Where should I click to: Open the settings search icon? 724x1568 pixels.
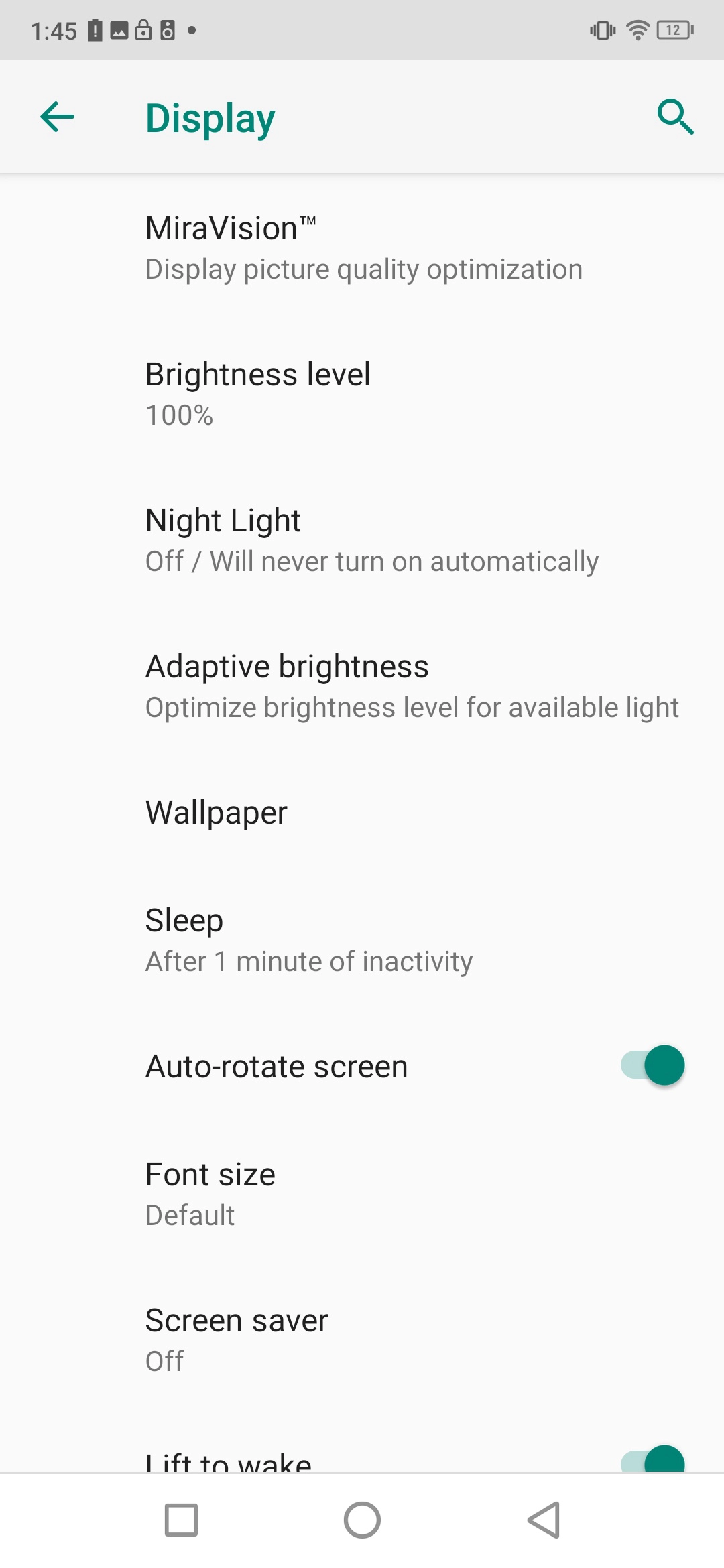(x=675, y=117)
